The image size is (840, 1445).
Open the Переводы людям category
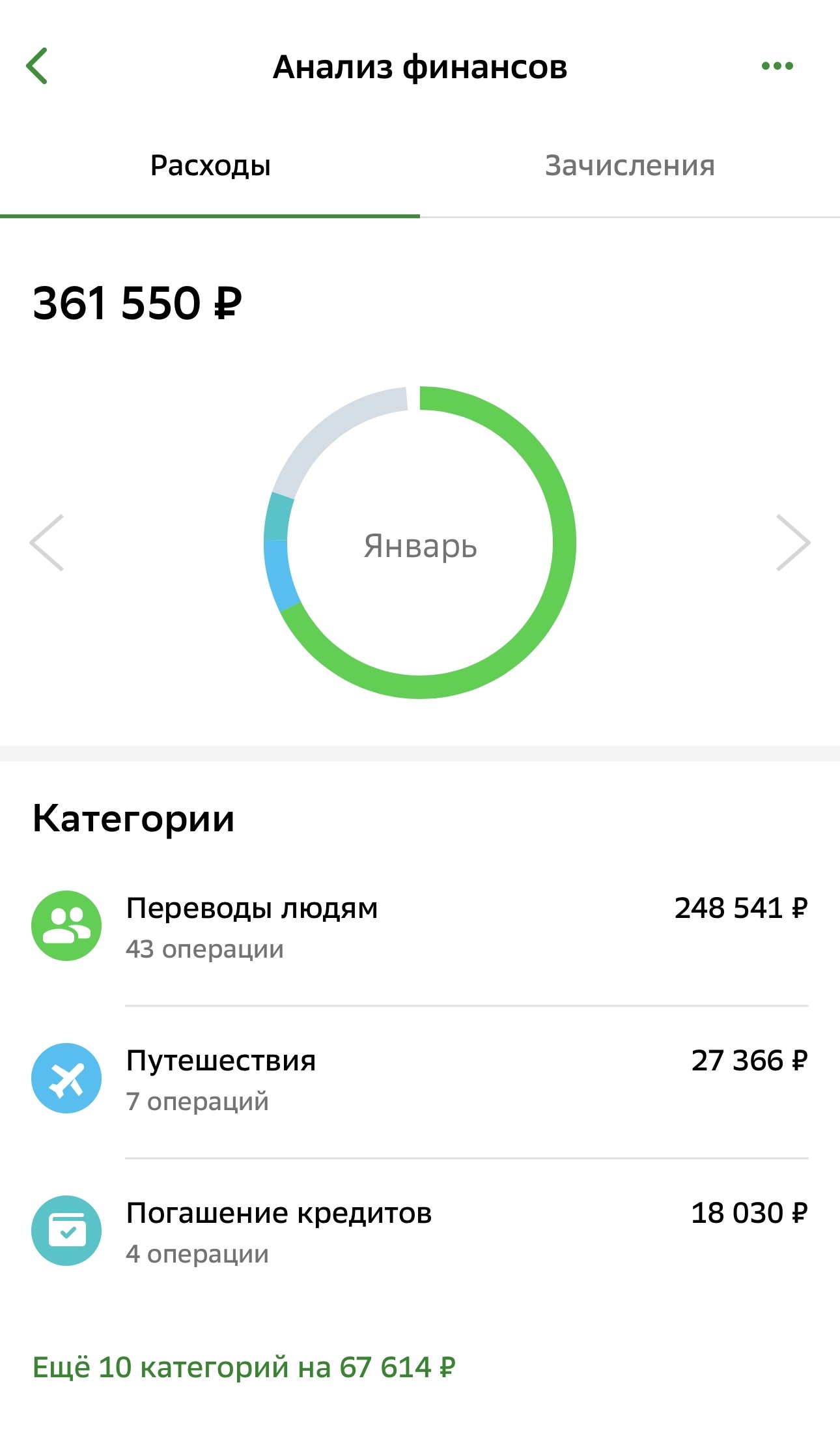(x=419, y=926)
